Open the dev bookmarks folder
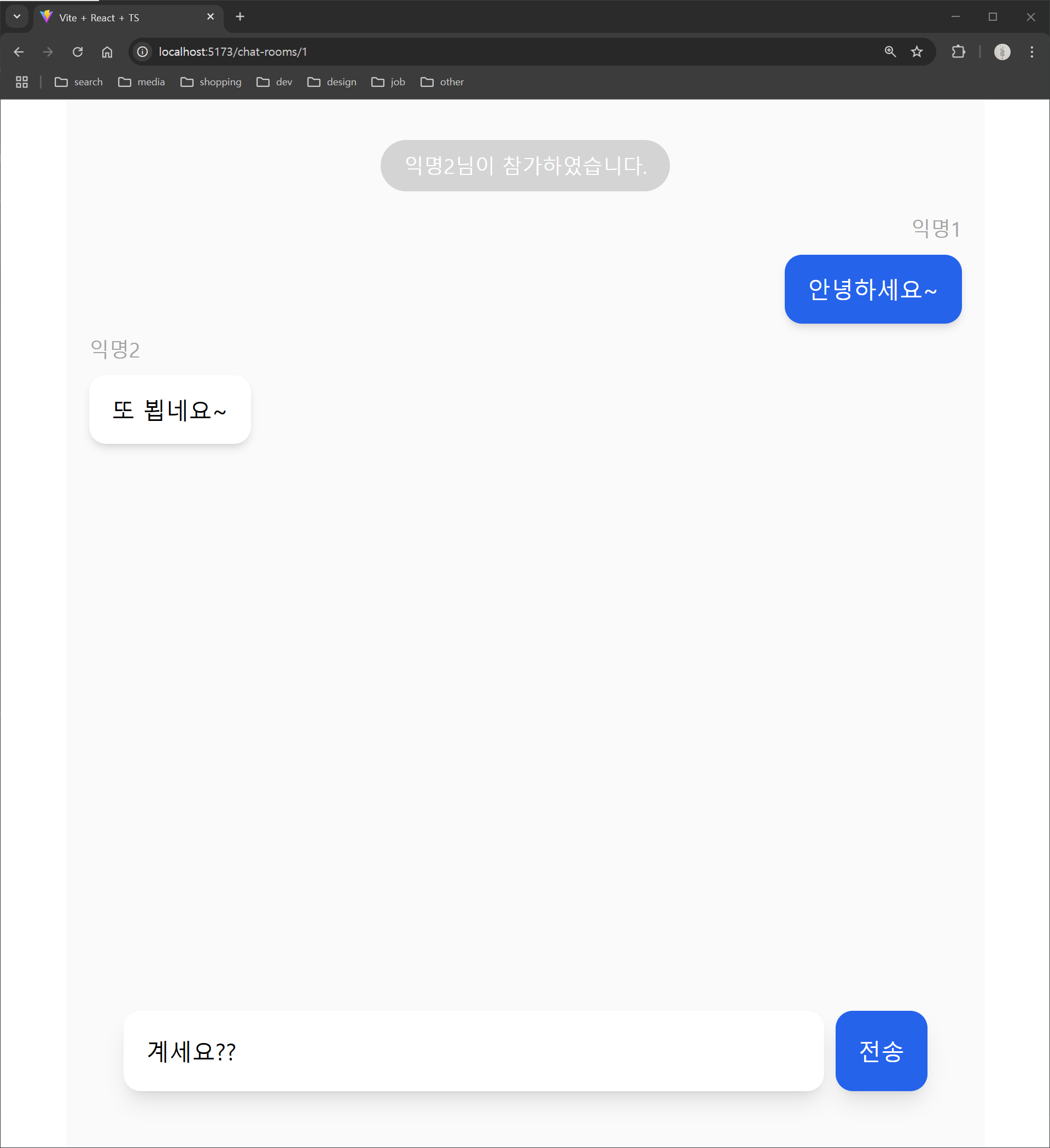 tap(275, 82)
